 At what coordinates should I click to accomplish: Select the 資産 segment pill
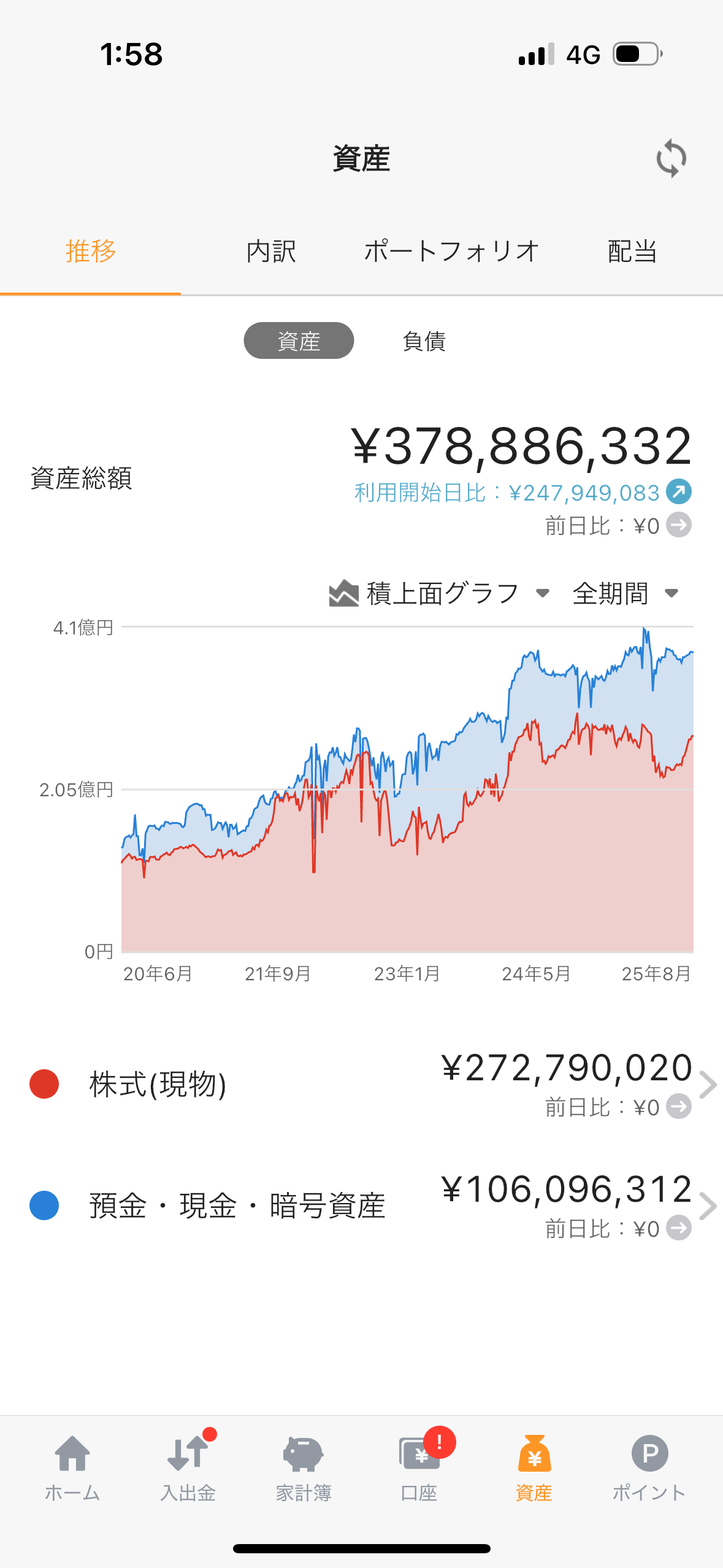299,340
